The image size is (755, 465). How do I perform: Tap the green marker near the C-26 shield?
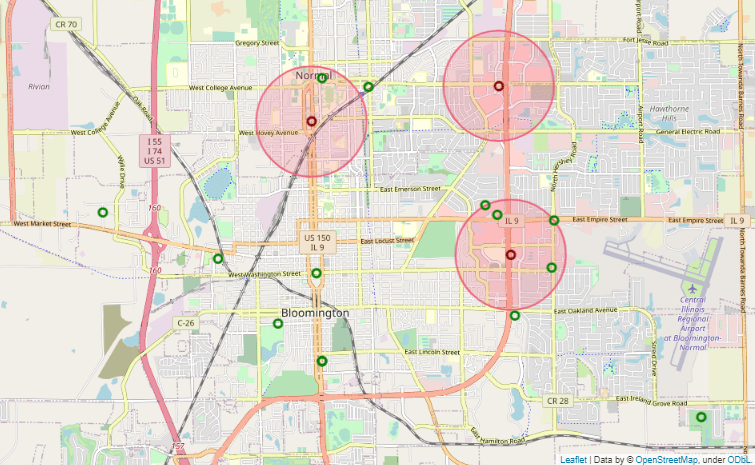[x=278, y=323]
